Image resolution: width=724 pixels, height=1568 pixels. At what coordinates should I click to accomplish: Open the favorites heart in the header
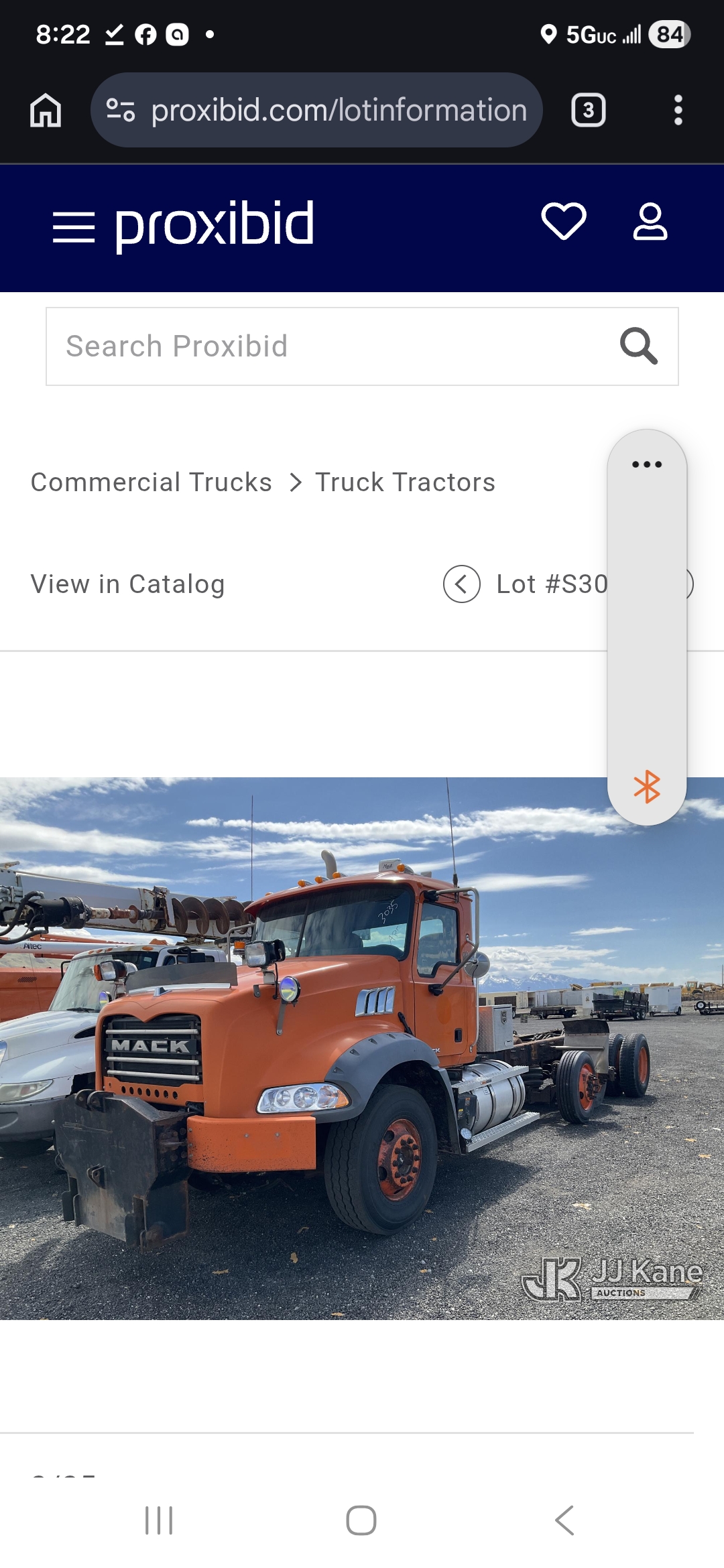point(564,221)
